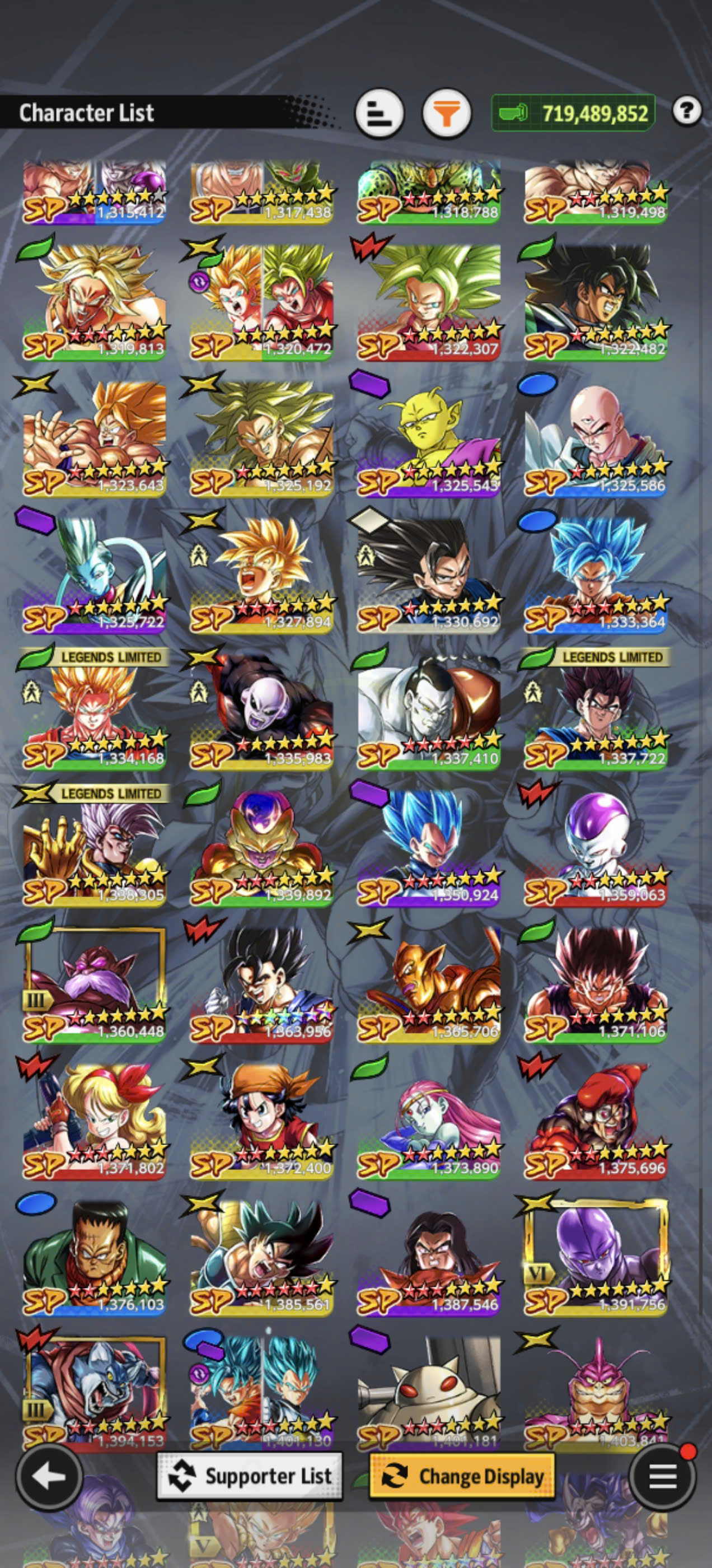Screen dimensions: 712x1568
Task: Open the orange filter funnel
Action: pos(447,113)
